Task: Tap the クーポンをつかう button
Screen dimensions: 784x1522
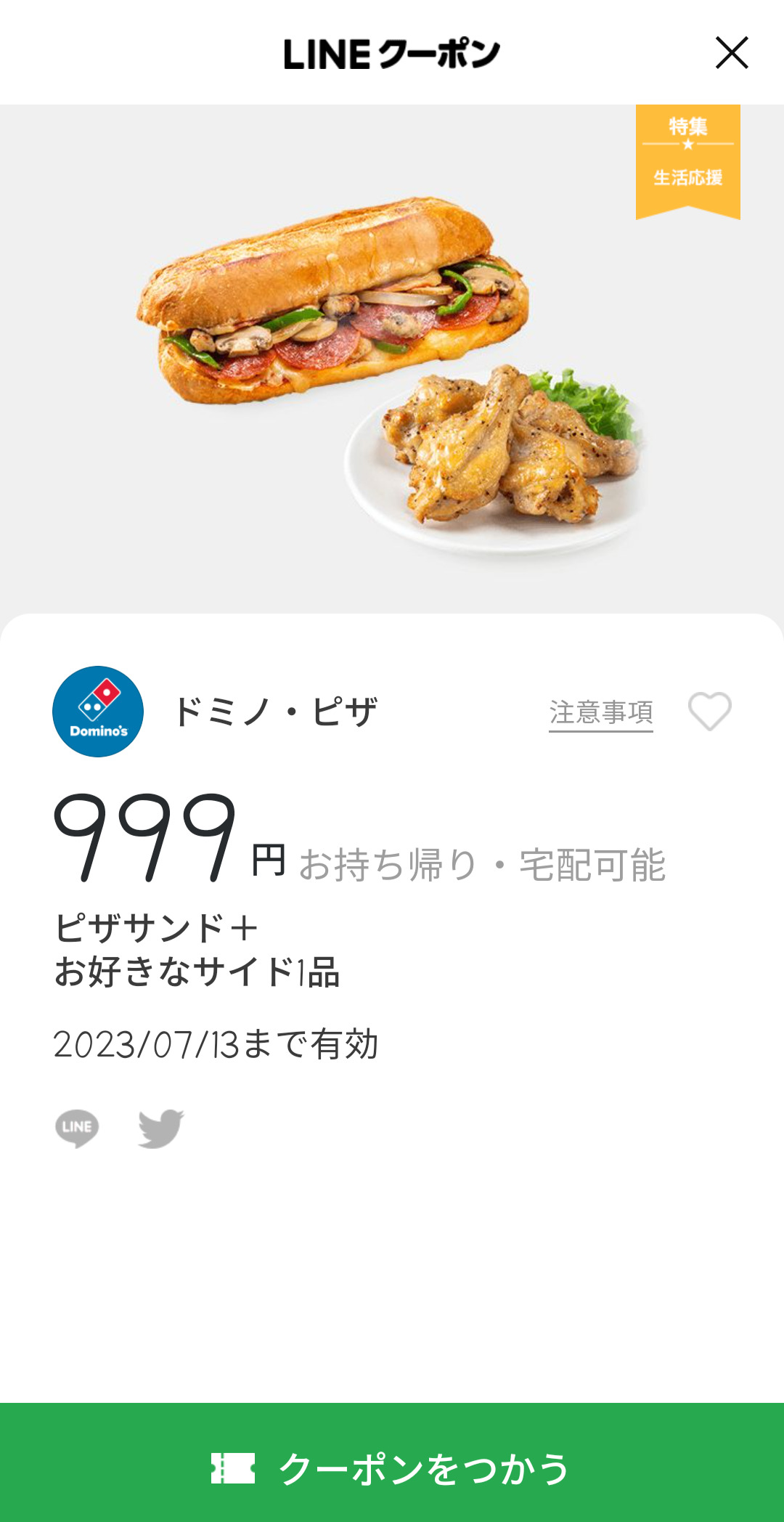Action: click(x=392, y=1467)
